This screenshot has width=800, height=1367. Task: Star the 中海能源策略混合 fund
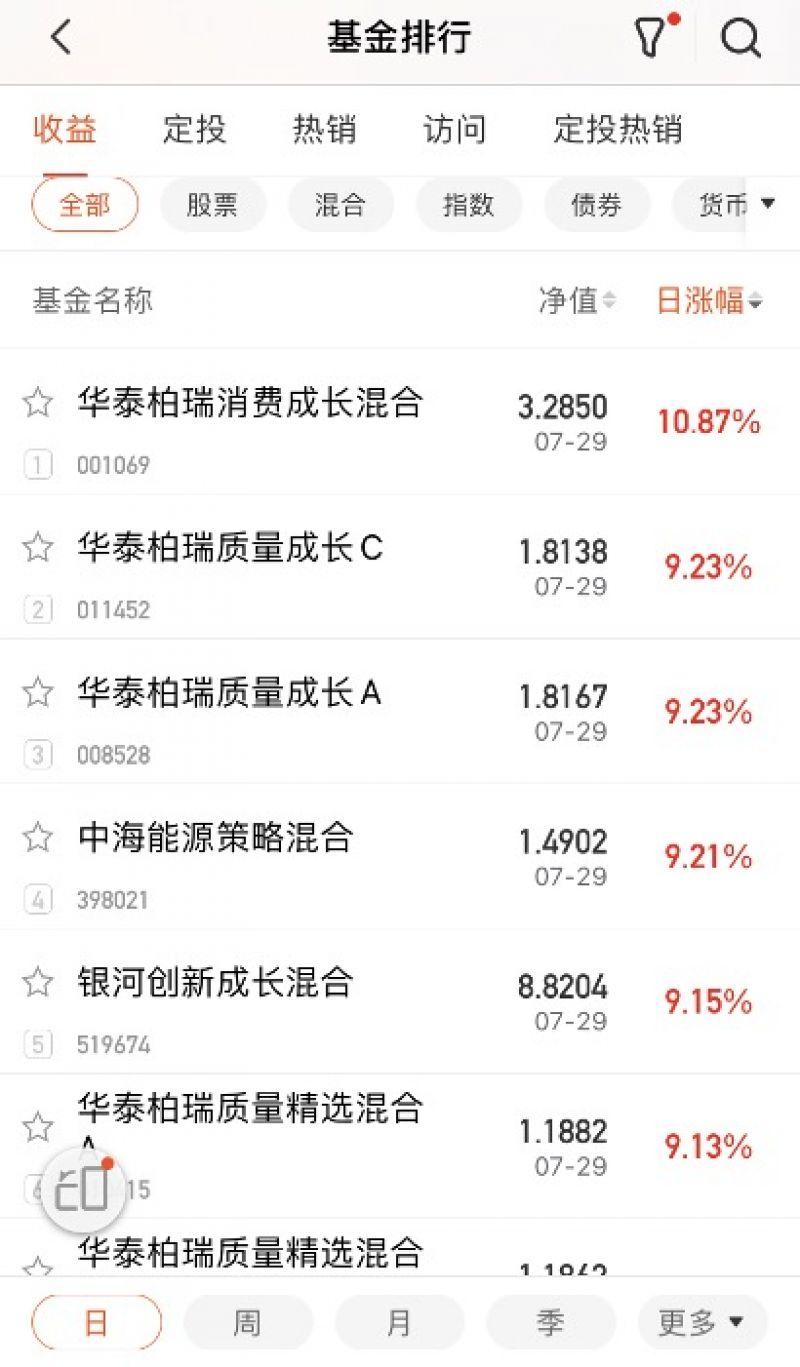click(x=37, y=838)
